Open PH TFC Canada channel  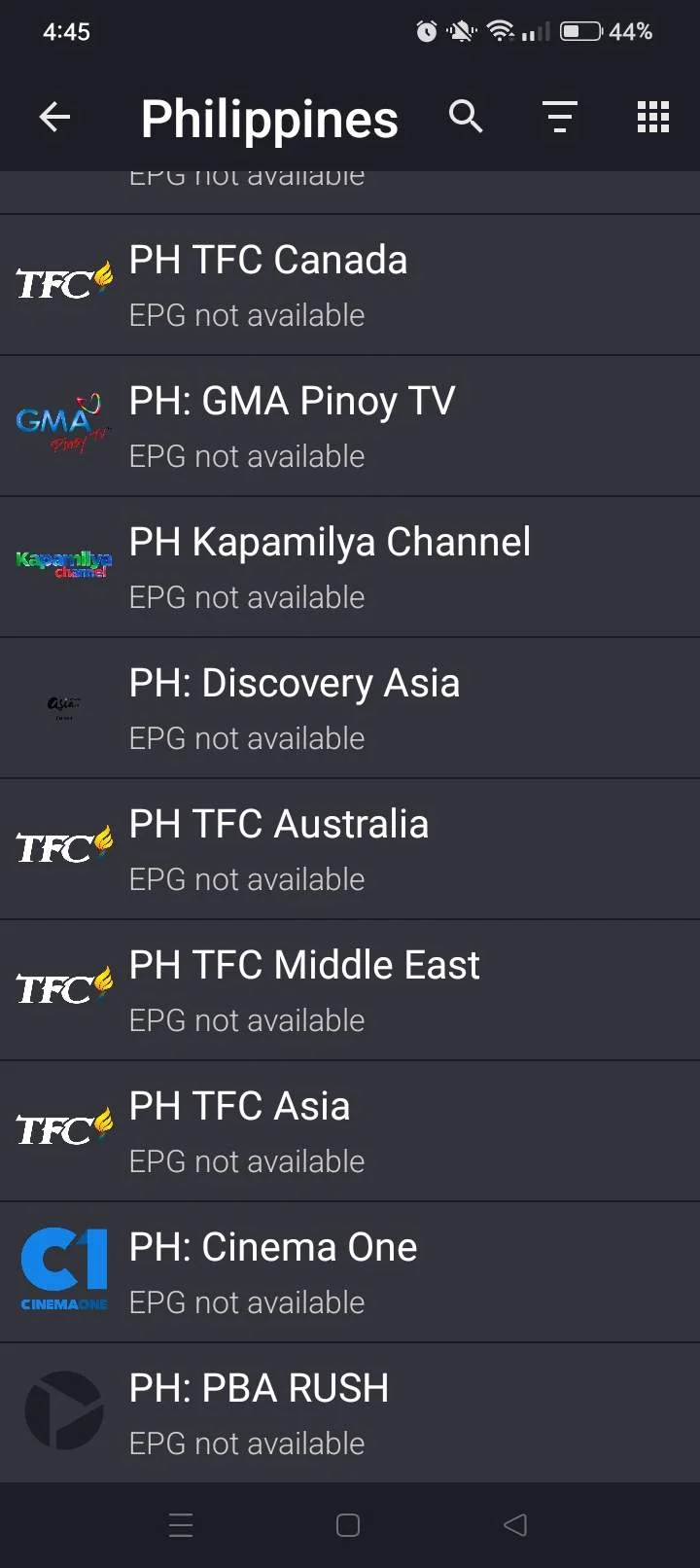tap(350, 285)
